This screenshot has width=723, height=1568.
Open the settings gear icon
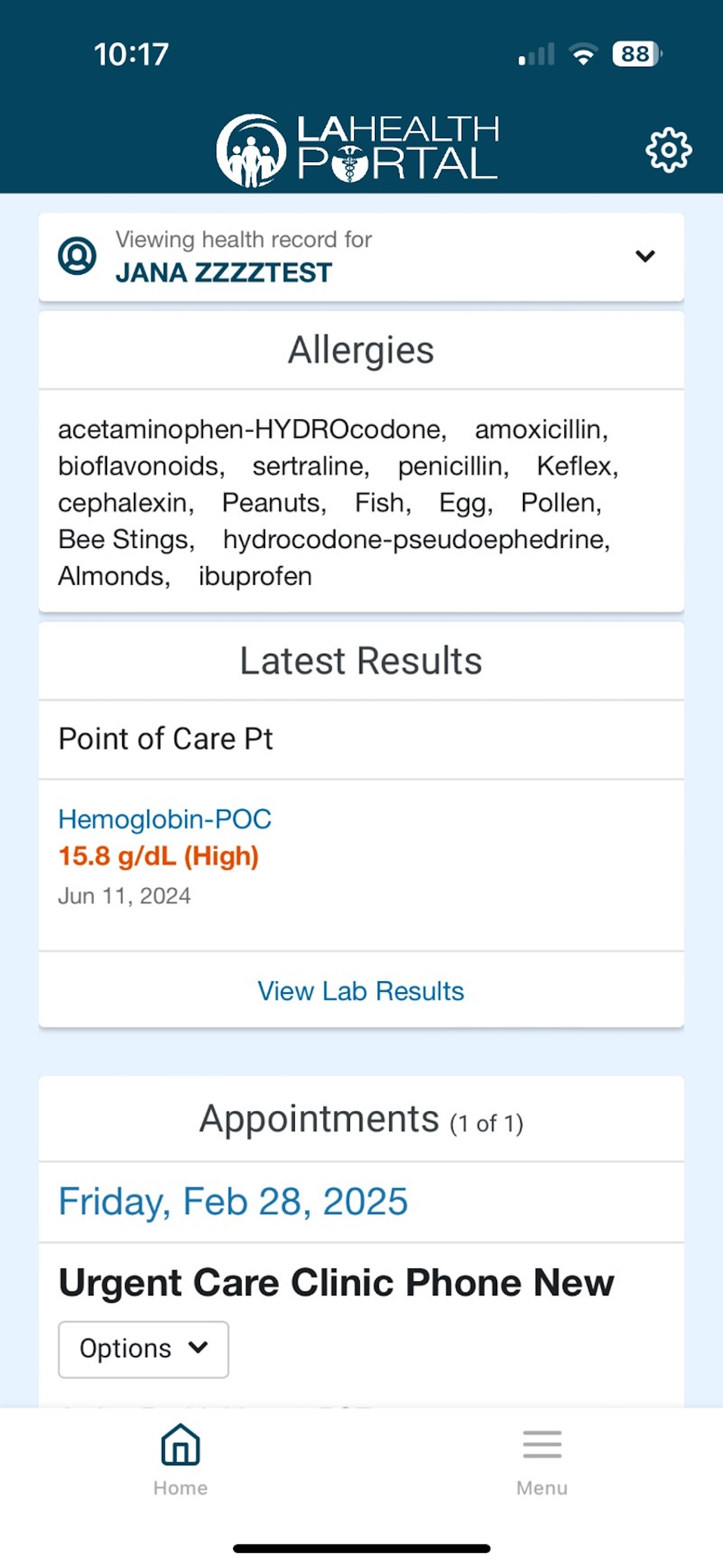(668, 150)
